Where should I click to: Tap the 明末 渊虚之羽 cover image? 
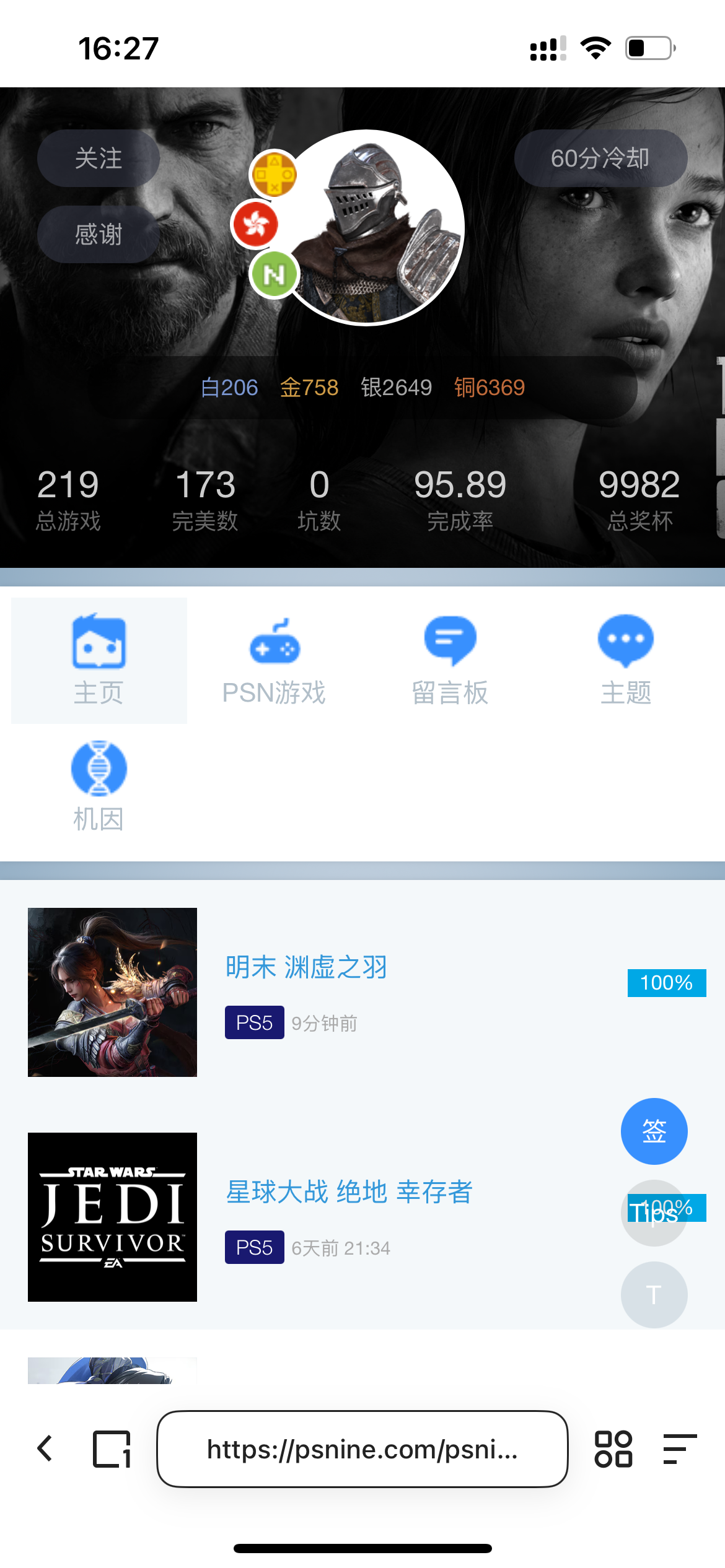point(112,992)
